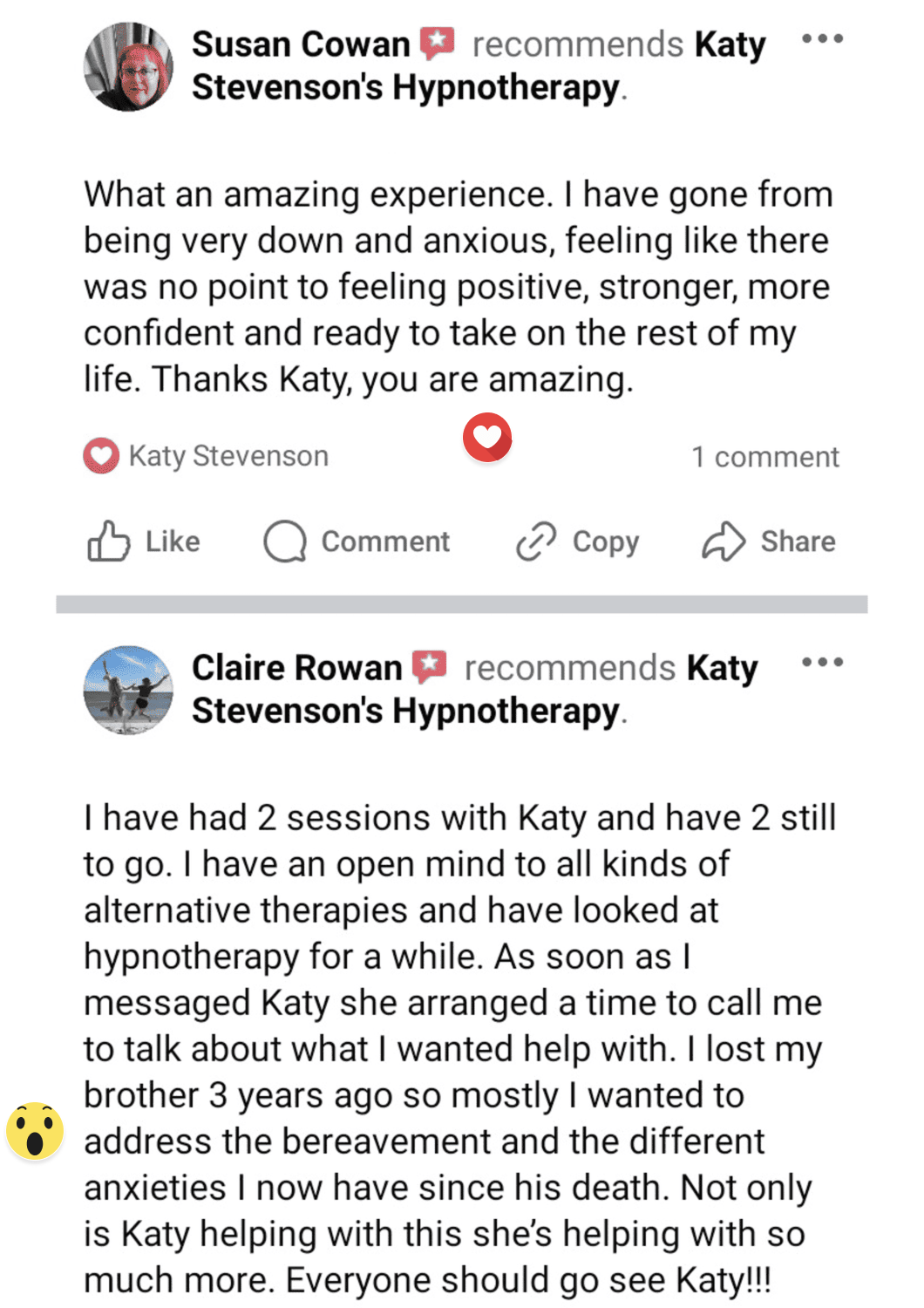See who reacted: Katy Stevenson

pyautogui.click(x=206, y=456)
